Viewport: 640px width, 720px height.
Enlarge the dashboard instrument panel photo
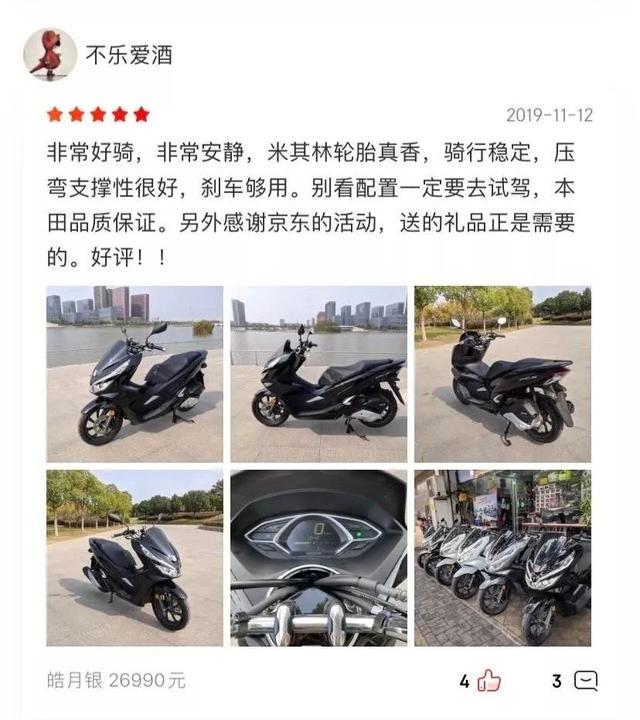(318, 558)
